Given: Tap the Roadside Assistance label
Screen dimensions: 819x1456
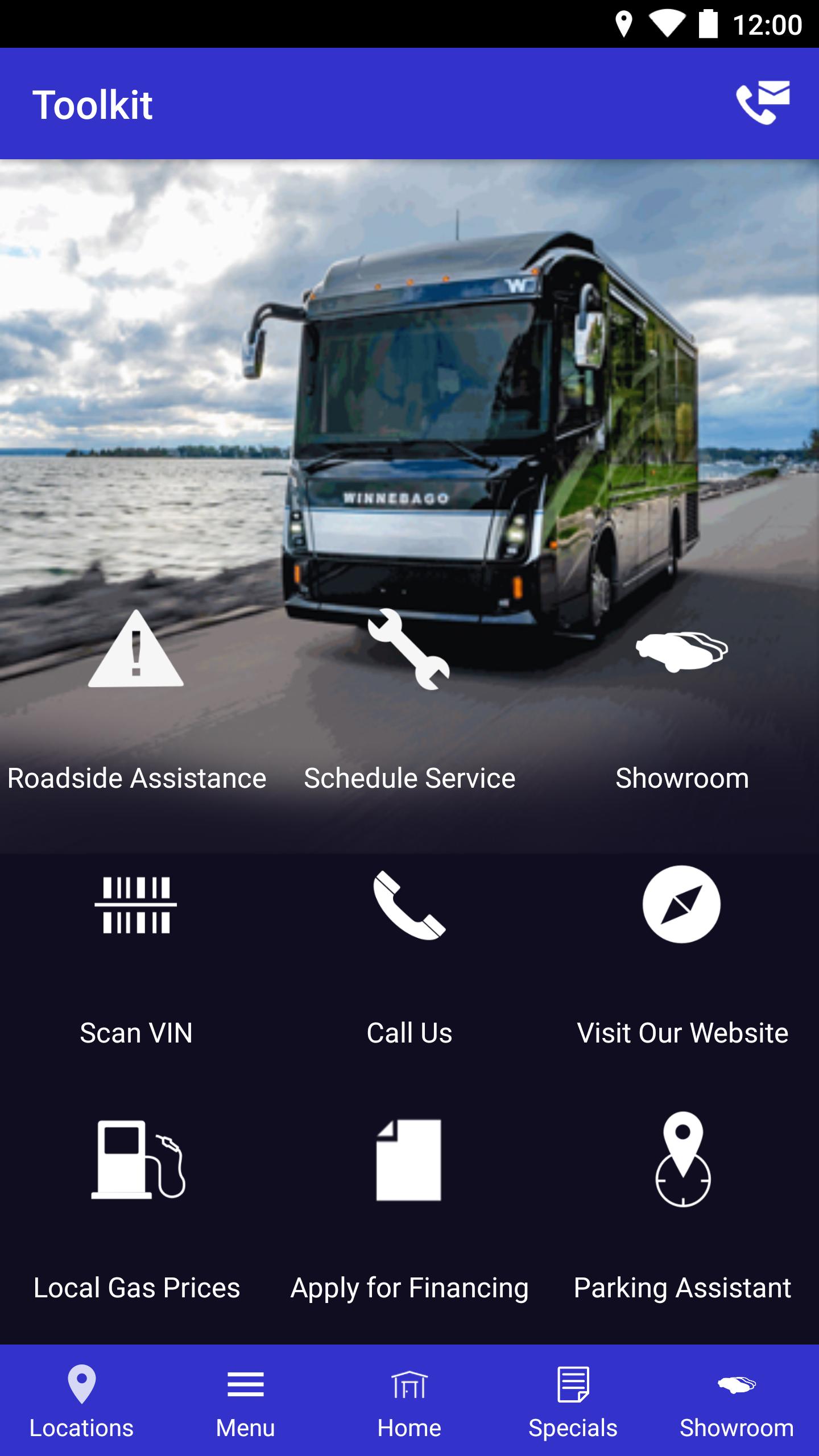Looking at the screenshot, I should [x=135, y=778].
